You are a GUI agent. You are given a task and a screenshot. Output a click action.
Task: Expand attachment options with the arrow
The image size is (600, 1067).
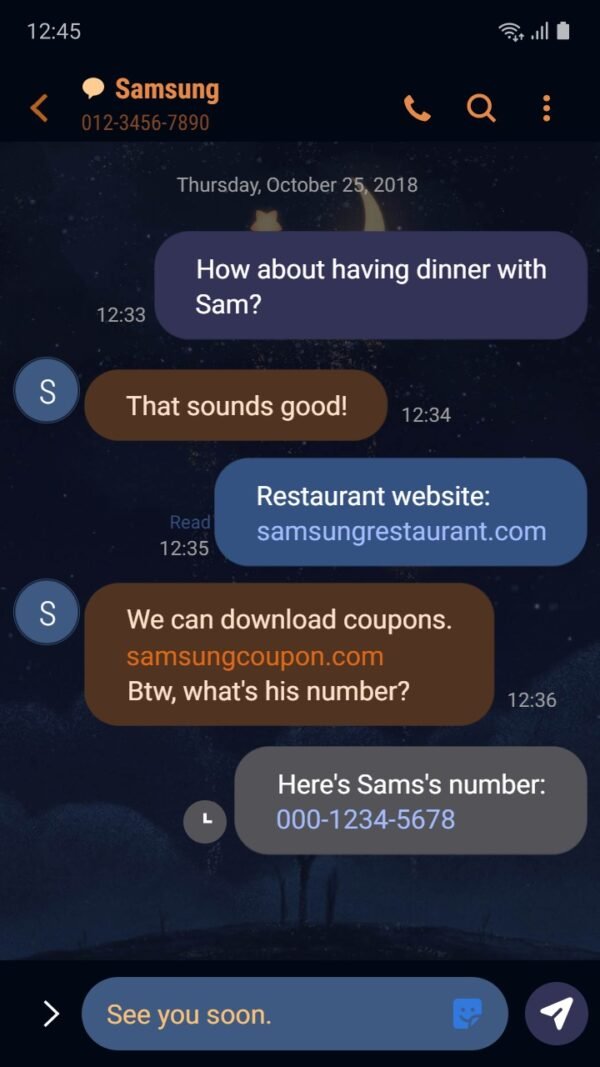[51, 1014]
